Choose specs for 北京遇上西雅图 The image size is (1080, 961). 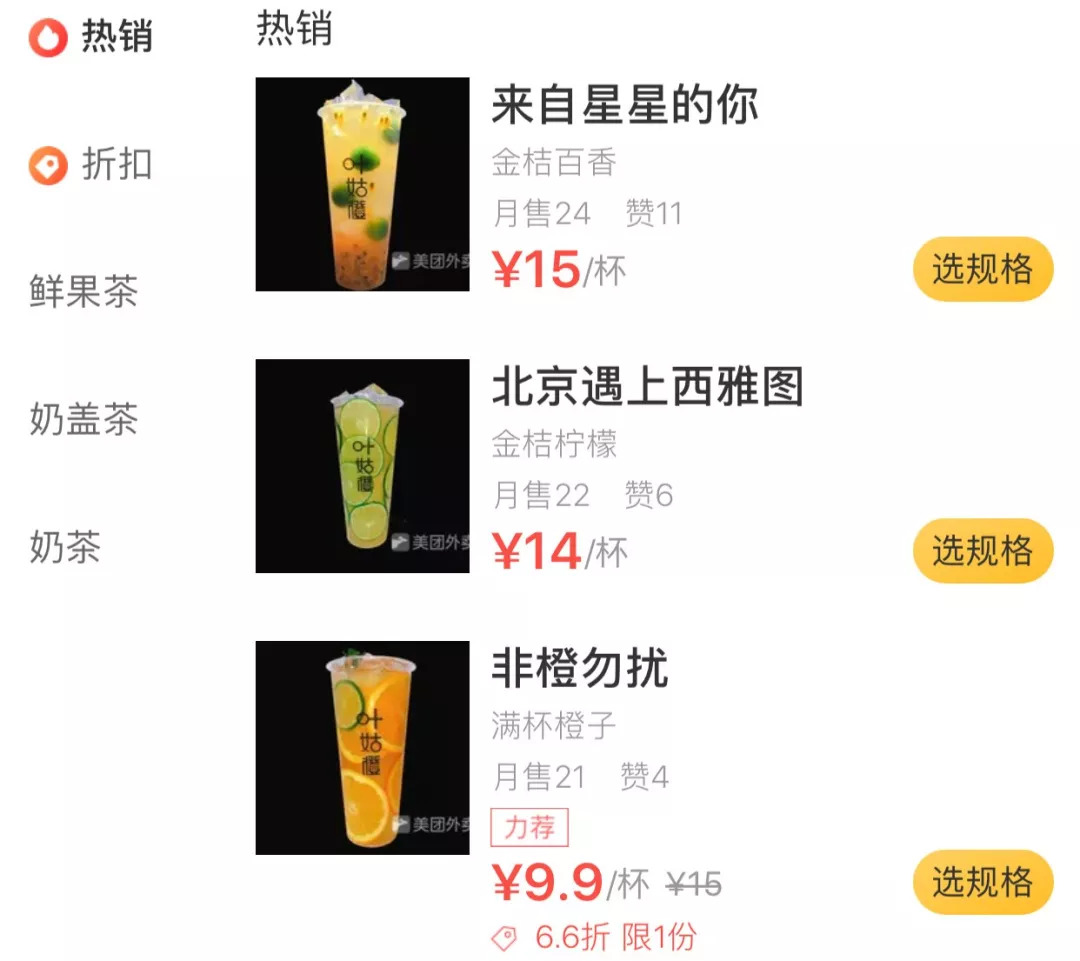click(982, 550)
